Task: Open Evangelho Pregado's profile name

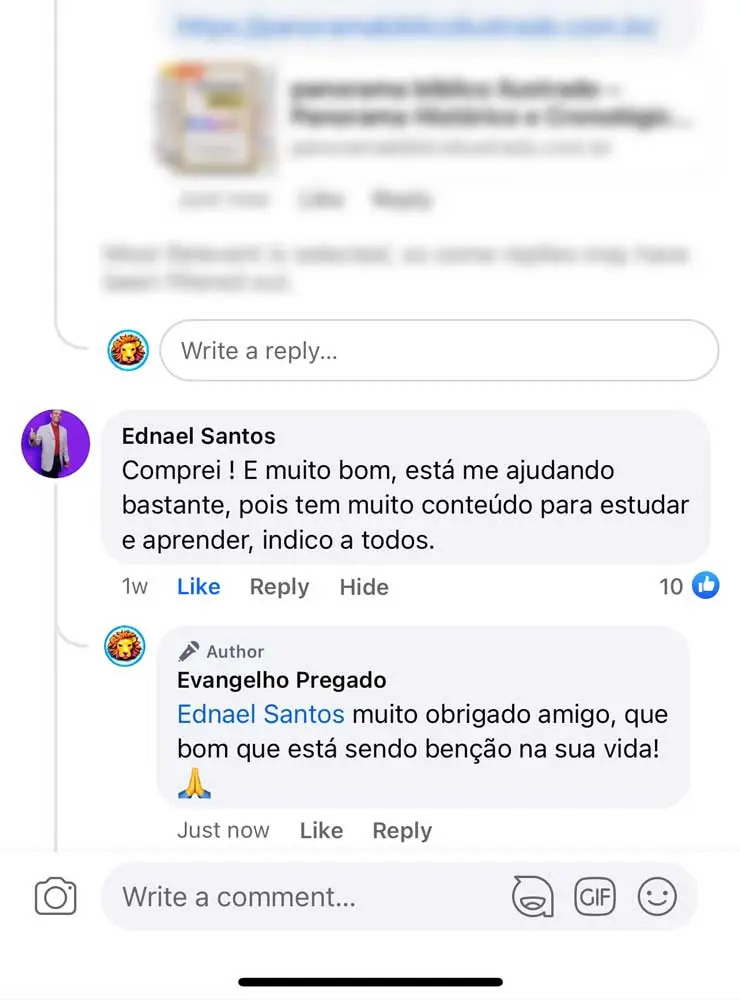Action: pyautogui.click(x=281, y=680)
